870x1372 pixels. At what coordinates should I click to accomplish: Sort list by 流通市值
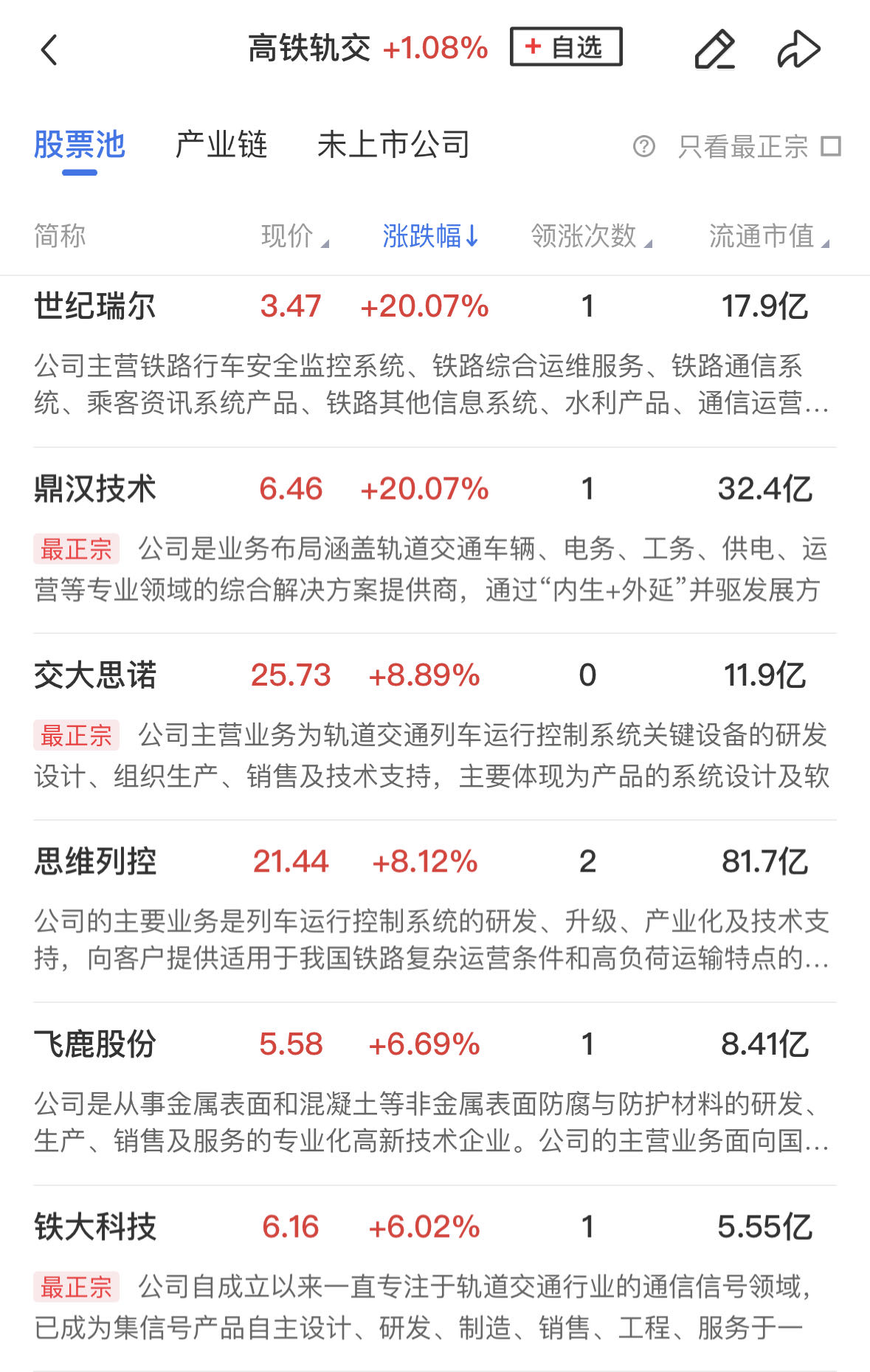tap(767, 236)
